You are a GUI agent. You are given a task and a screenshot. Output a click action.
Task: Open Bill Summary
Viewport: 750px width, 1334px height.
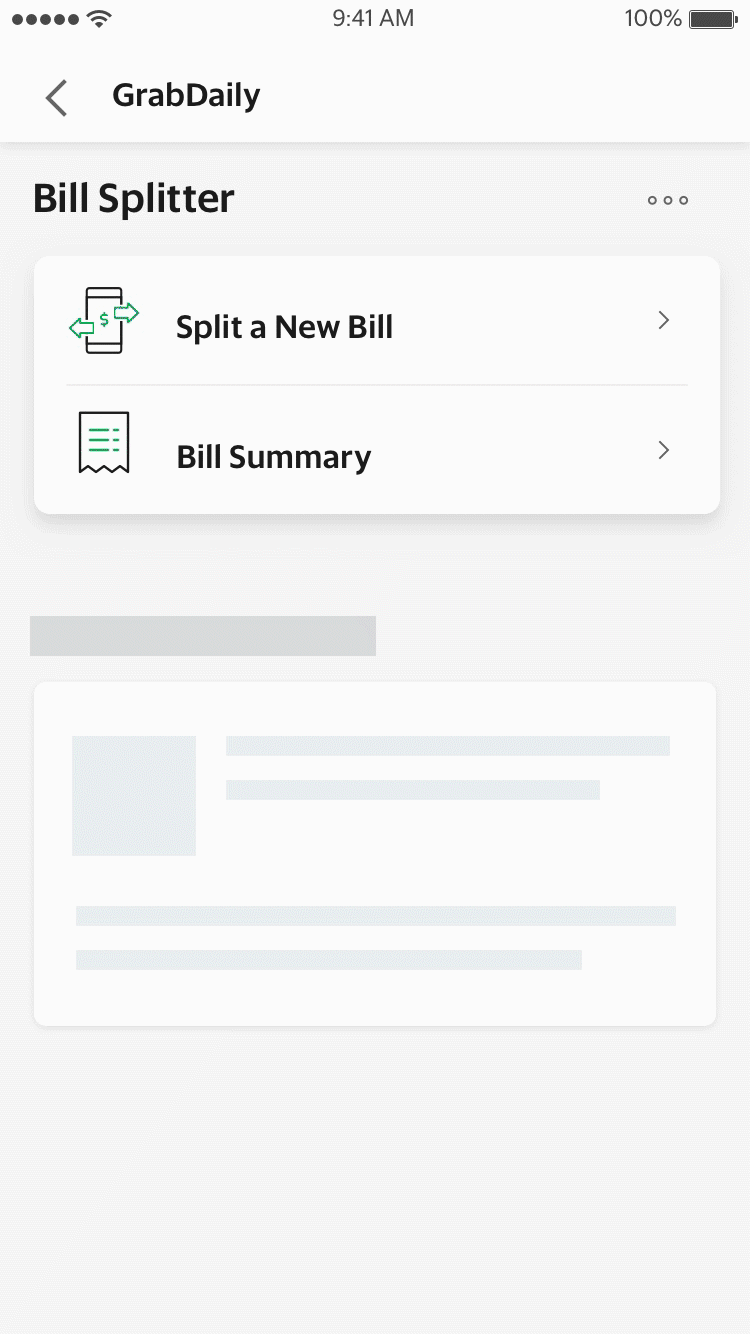click(377, 450)
